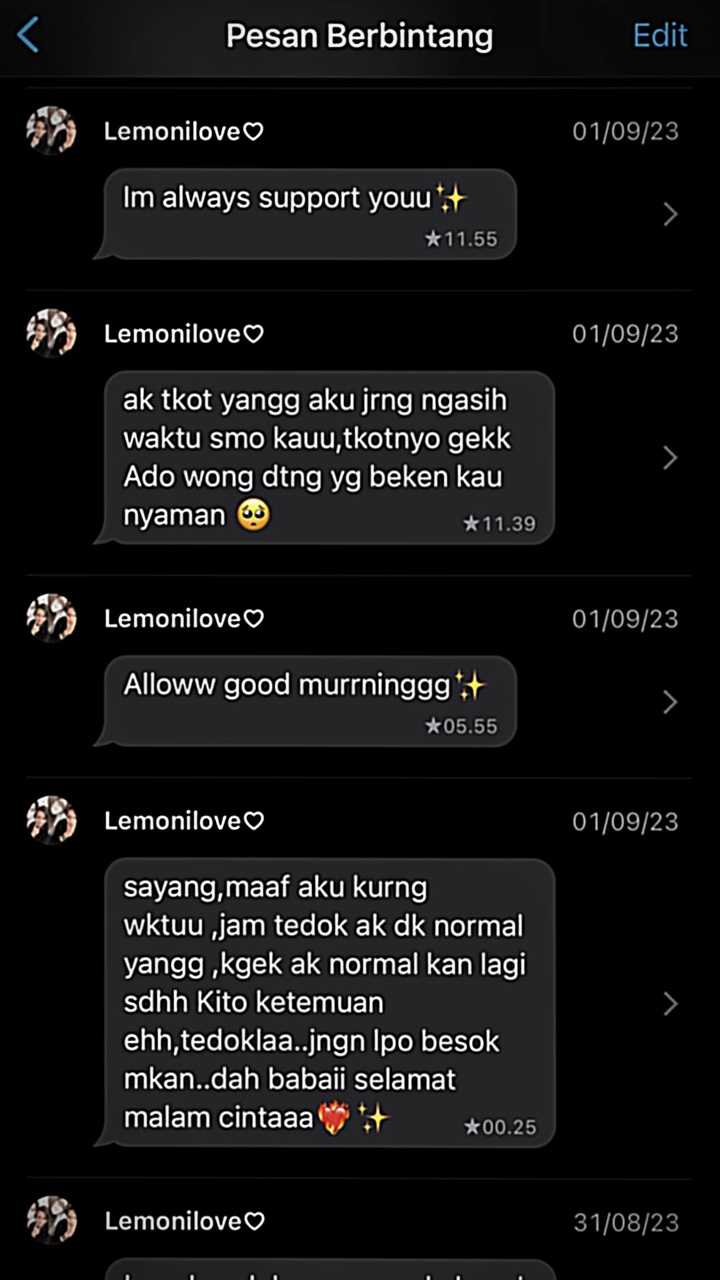The width and height of the screenshot is (720, 1280).
Task: Open the message starting 'ak tkot yangg'
Action: point(328,458)
